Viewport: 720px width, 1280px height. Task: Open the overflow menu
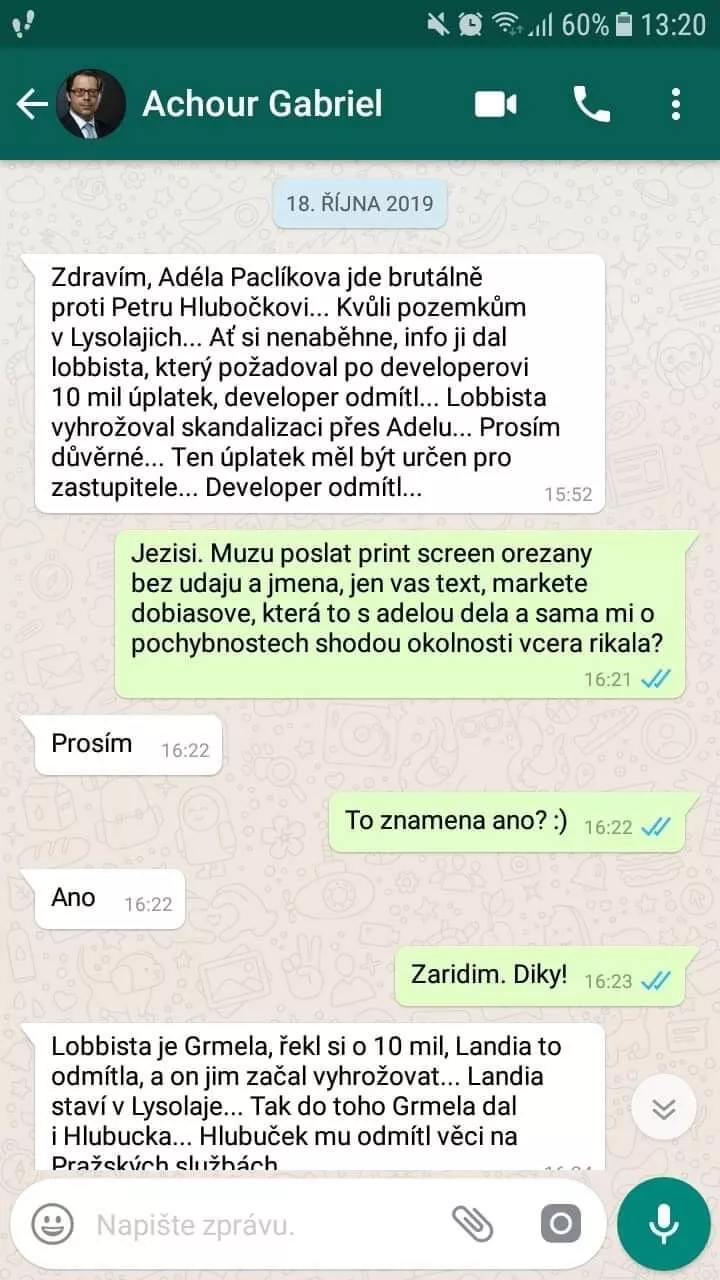pyautogui.click(x=676, y=104)
